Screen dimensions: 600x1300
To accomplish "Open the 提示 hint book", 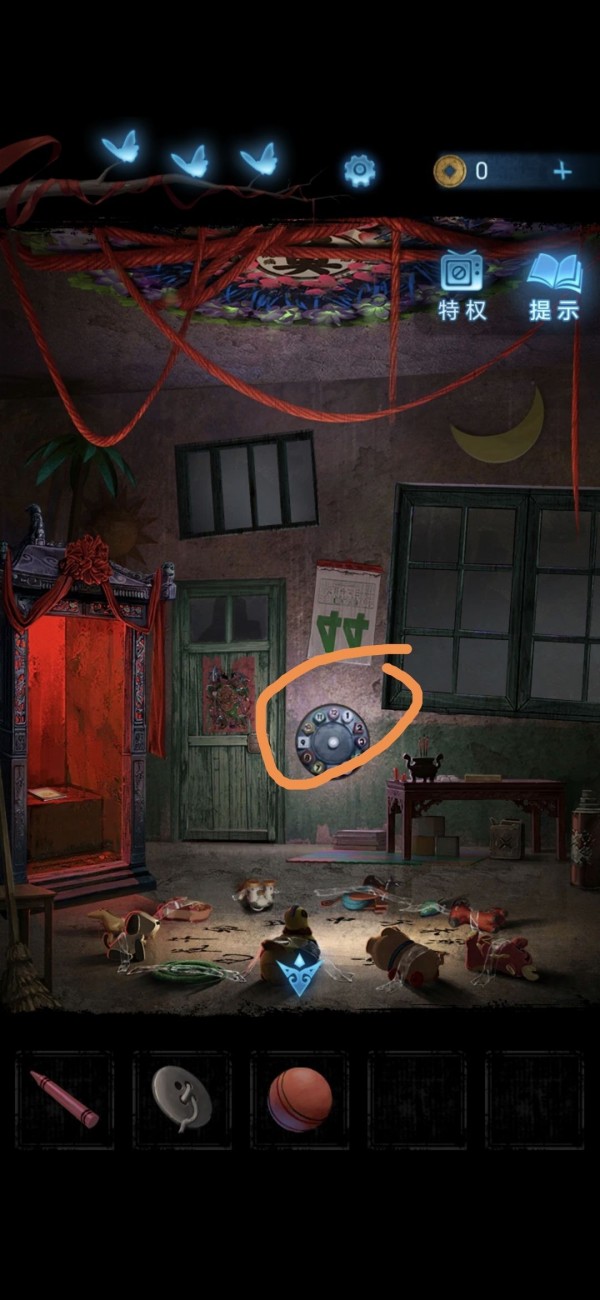I will 554,287.
